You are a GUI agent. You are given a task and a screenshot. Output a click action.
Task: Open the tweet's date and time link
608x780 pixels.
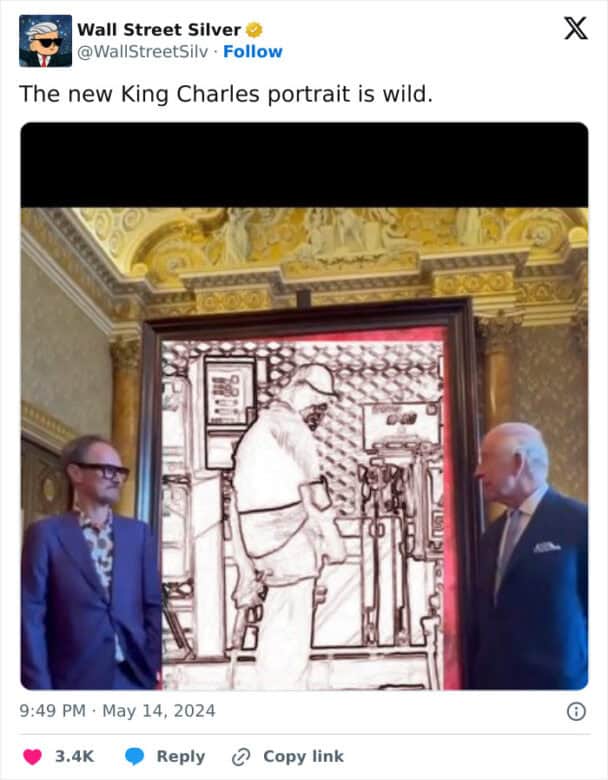118,712
